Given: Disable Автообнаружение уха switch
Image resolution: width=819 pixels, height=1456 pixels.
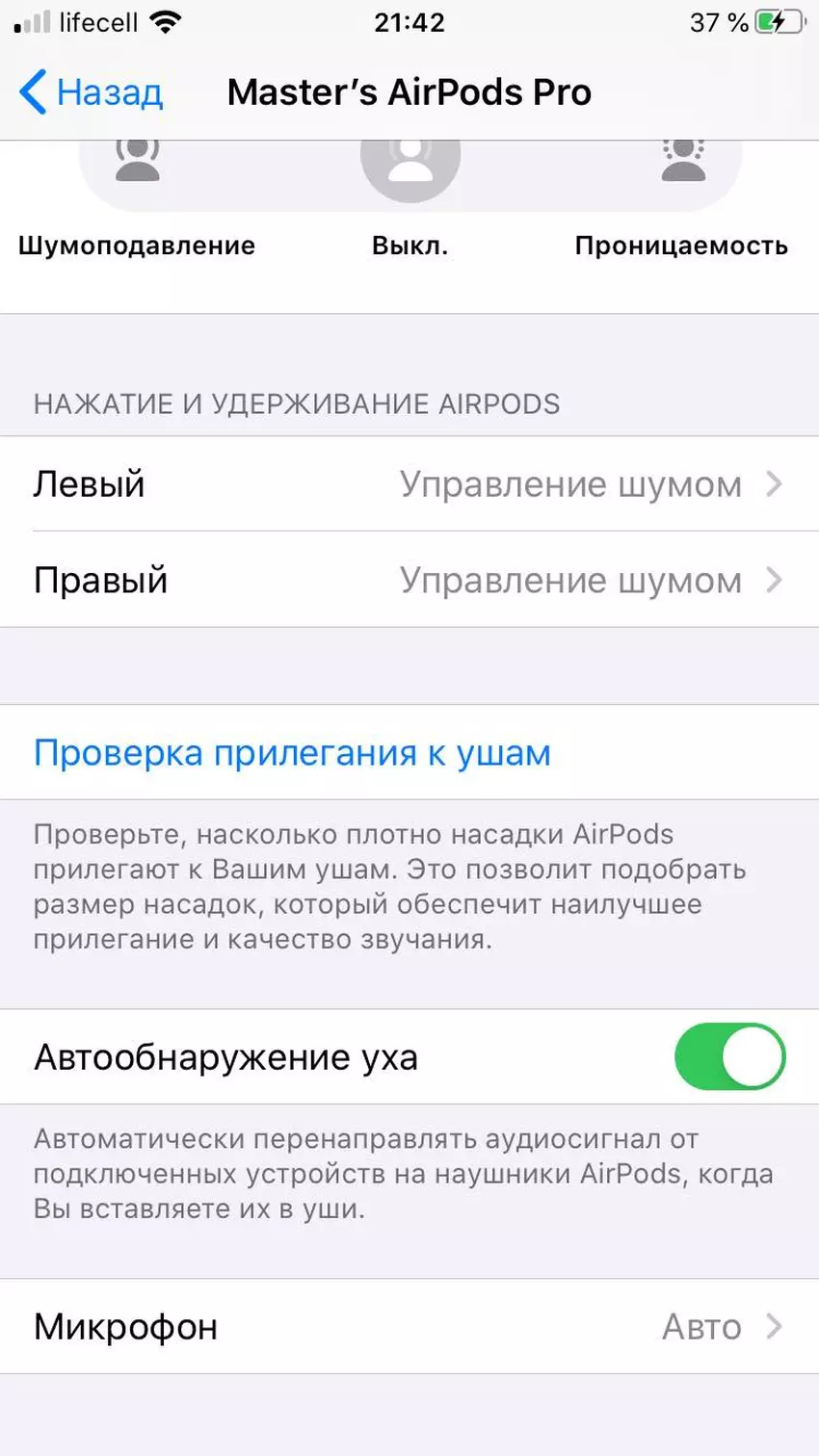Looking at the screenshot, I should point(729,1056).
